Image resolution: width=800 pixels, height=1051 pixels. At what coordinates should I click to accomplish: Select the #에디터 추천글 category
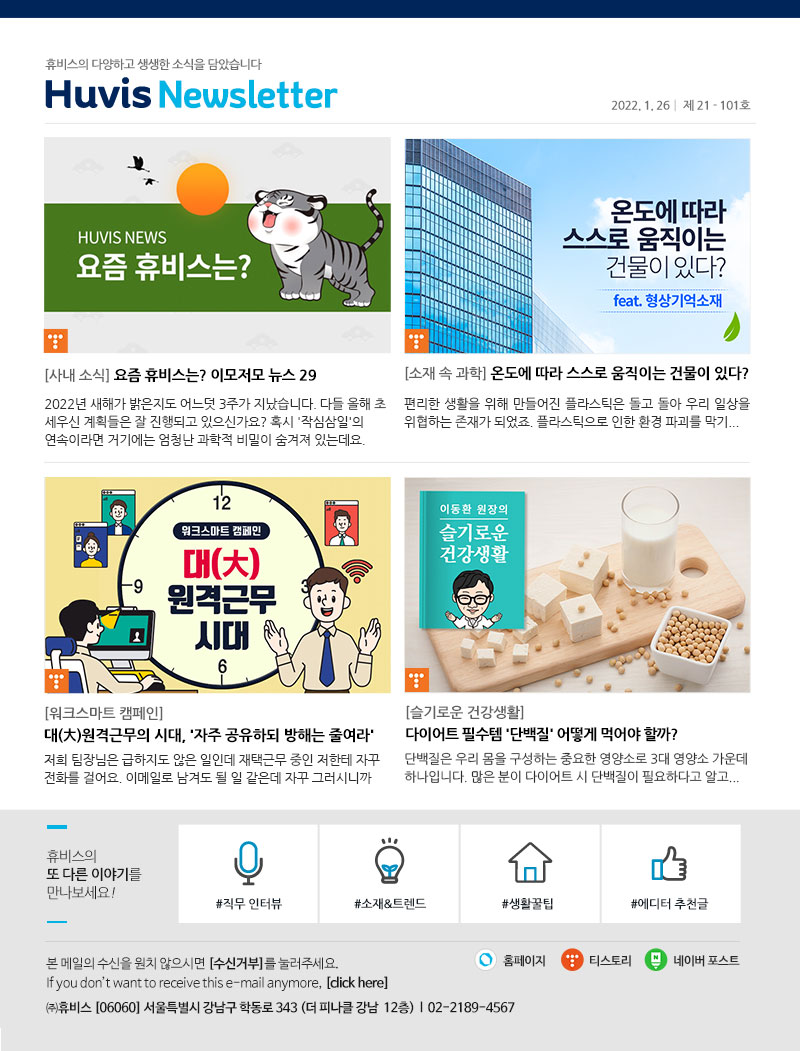[670, 873]
